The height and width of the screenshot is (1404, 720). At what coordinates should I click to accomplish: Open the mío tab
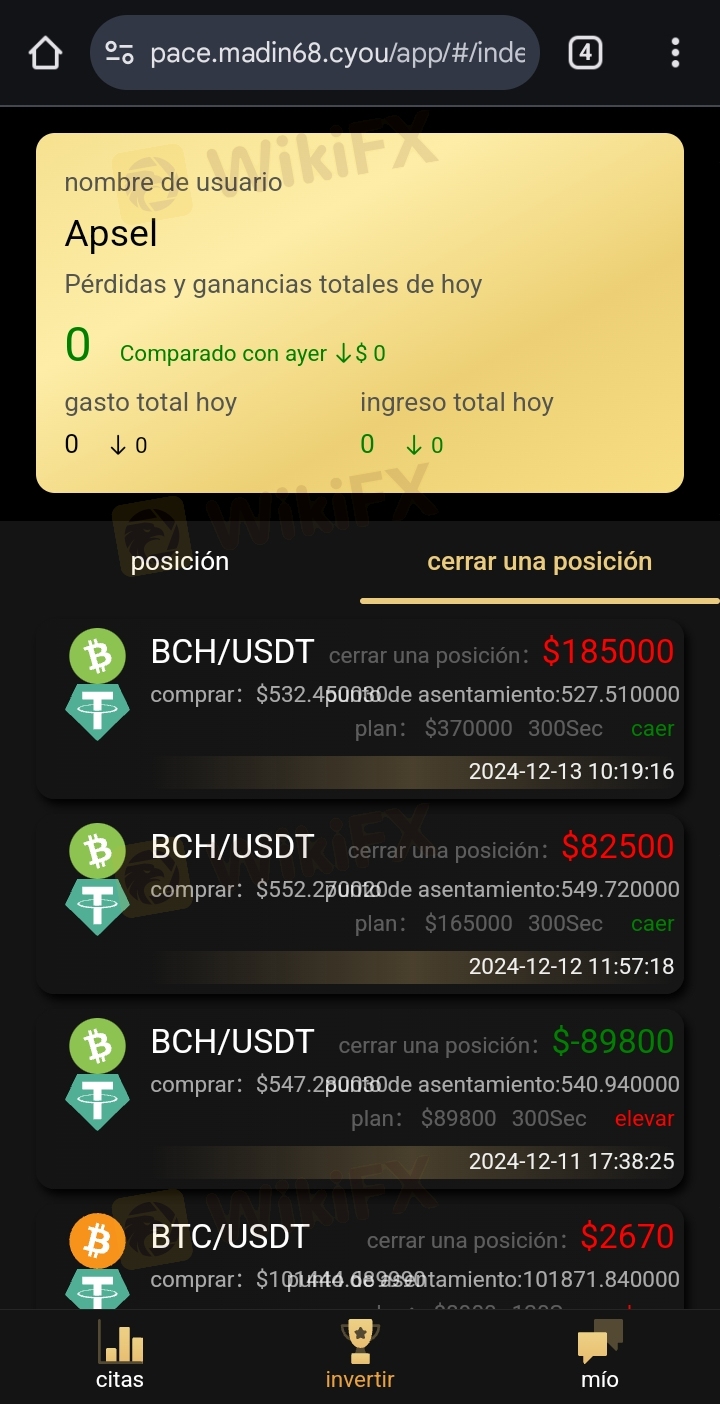click(600, 1356)
